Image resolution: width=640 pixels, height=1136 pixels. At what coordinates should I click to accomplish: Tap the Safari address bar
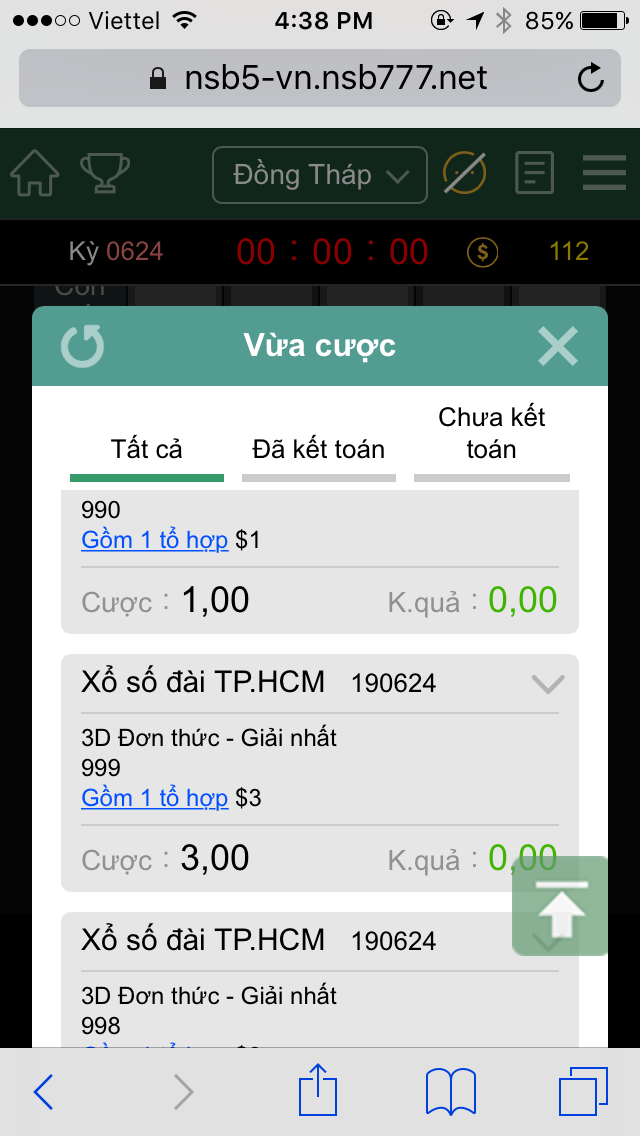pos(320,78)
